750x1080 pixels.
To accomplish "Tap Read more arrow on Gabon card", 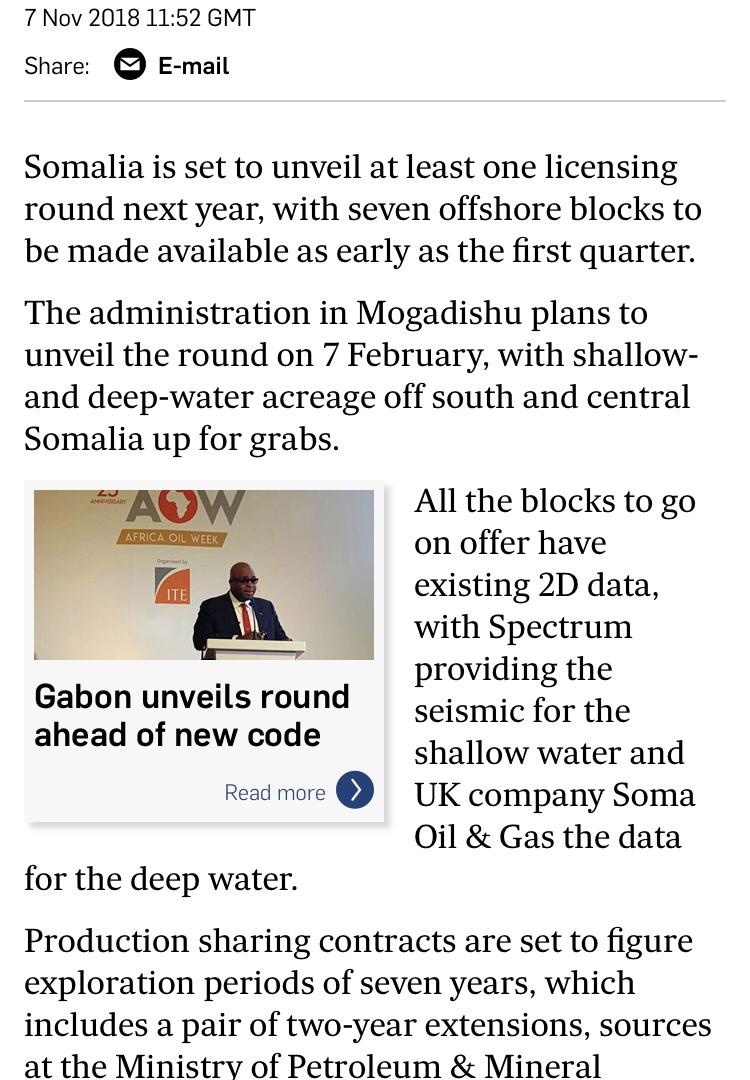I will tap(355, 791).
